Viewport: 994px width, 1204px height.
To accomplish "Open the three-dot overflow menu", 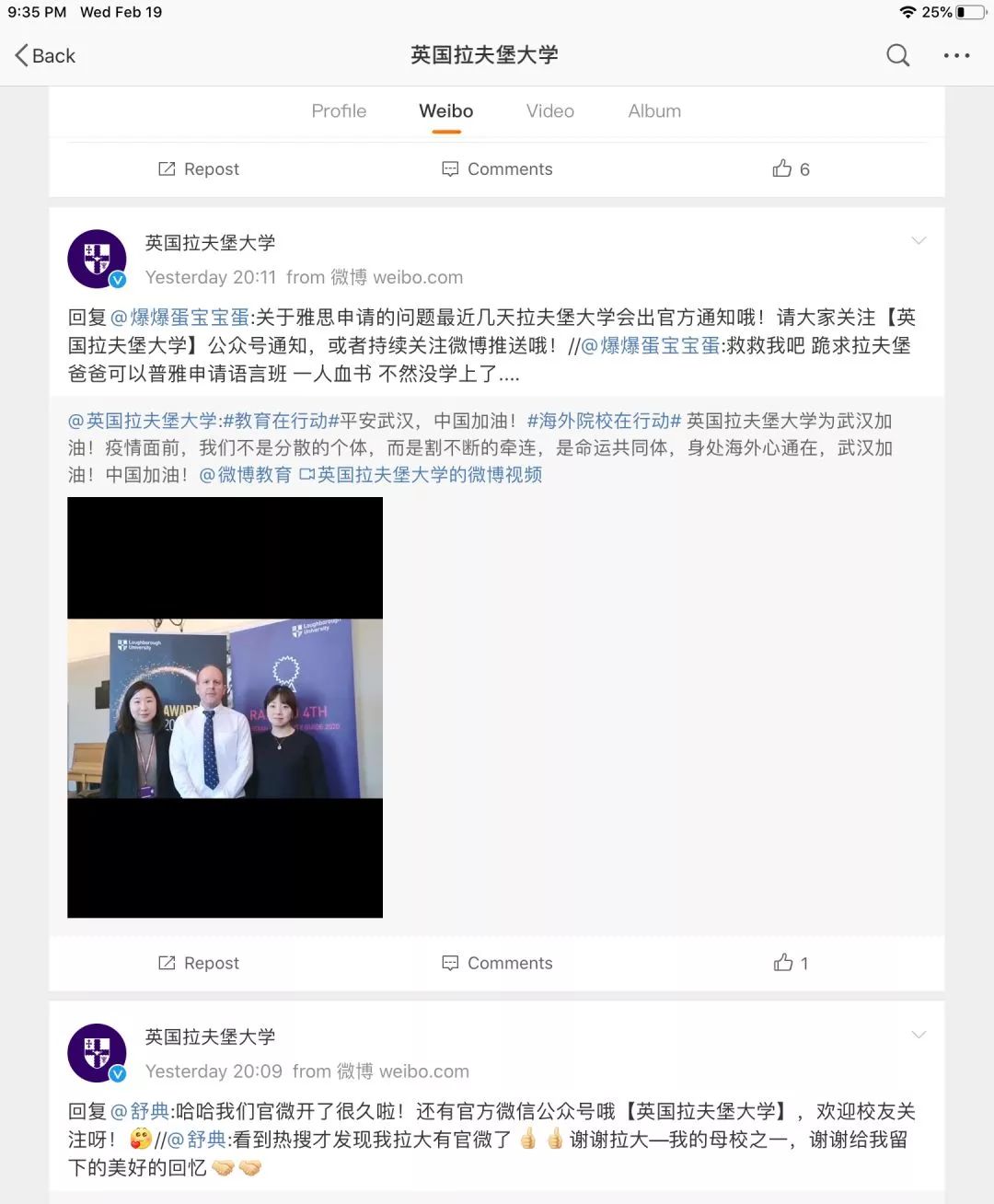I will pos(956,56).
